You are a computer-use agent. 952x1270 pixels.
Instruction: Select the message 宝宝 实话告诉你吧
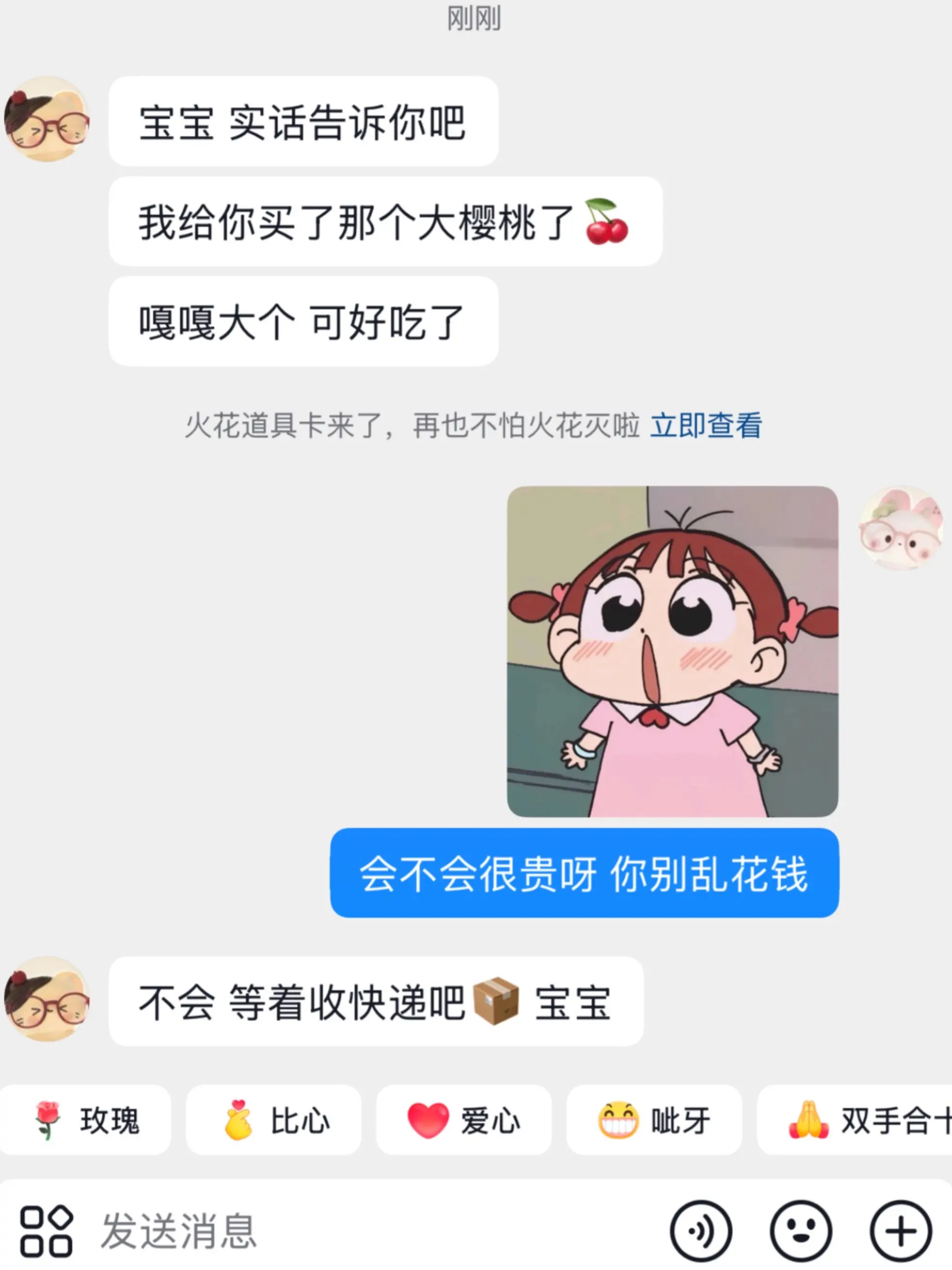(302, 121)
